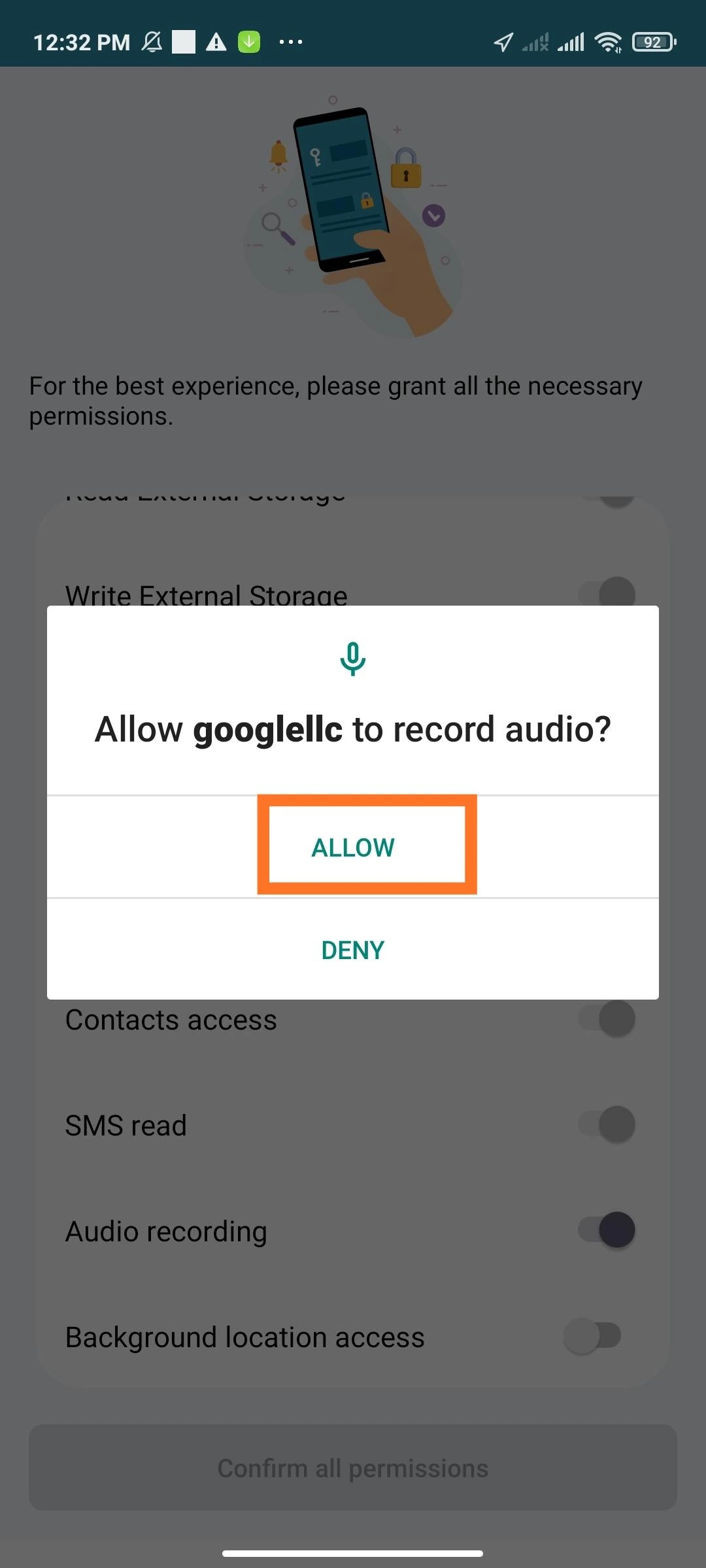Deny the audio recording permission
The width and height of the screenshot is (706, 1568).
[353, 950]
